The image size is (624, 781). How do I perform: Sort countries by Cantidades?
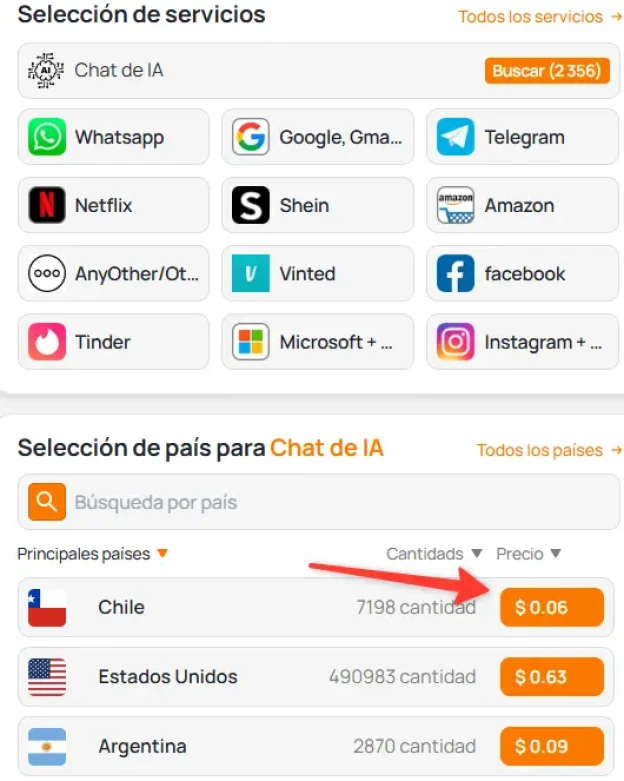pyautogui.click(x=434, y=553)
